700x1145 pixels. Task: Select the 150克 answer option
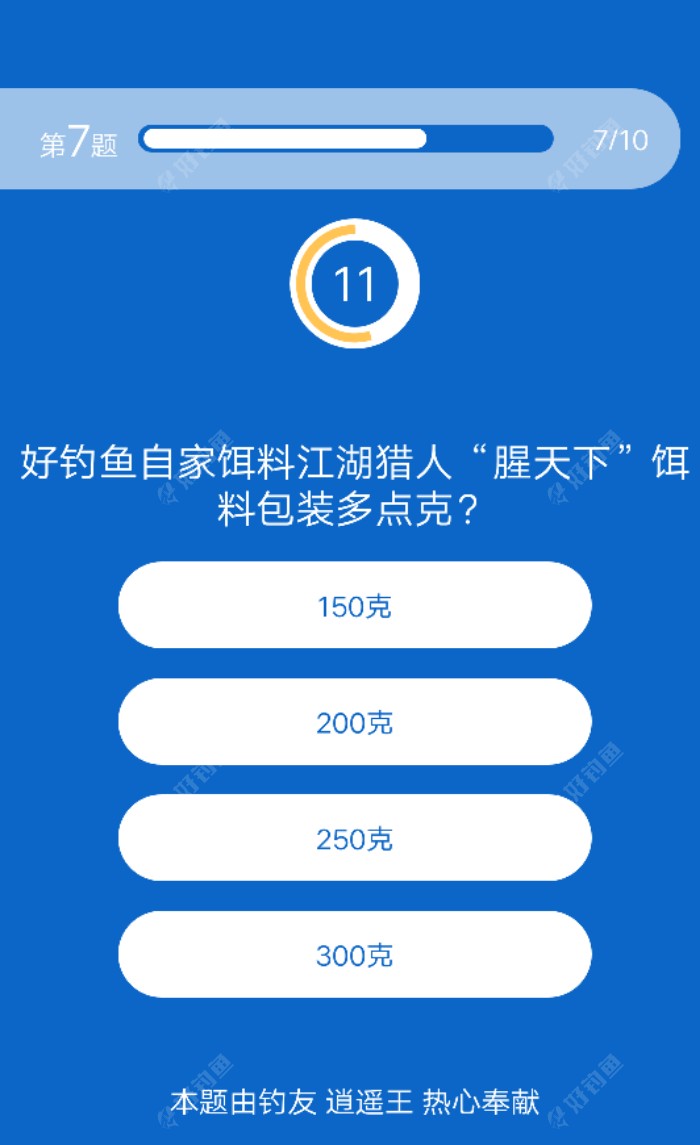[x=354, y=606]
